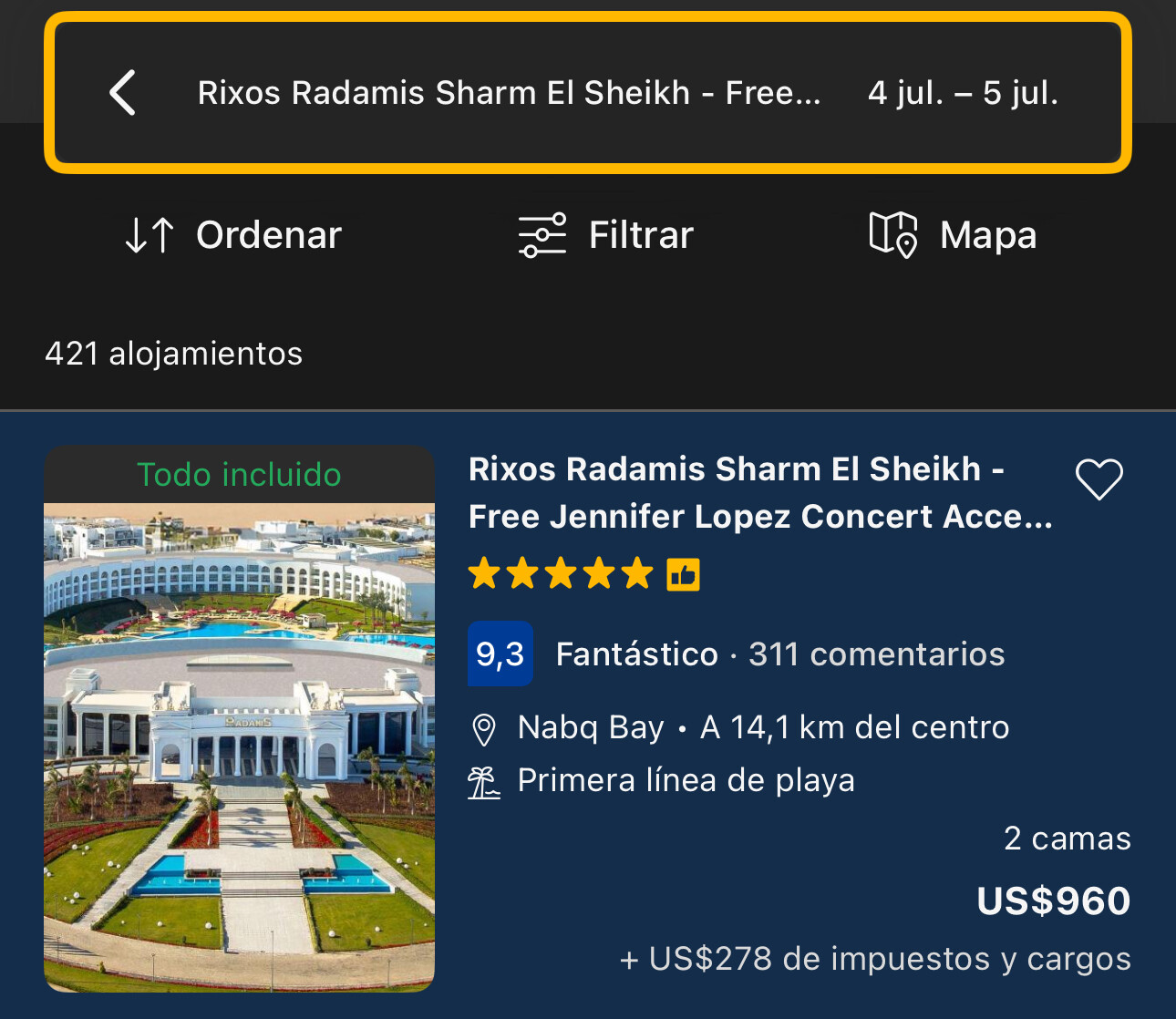Viewport: 1176px width, 1019px height.
Task: Save Rixos Radamis with the heart icon
Action: (1099, 479)
